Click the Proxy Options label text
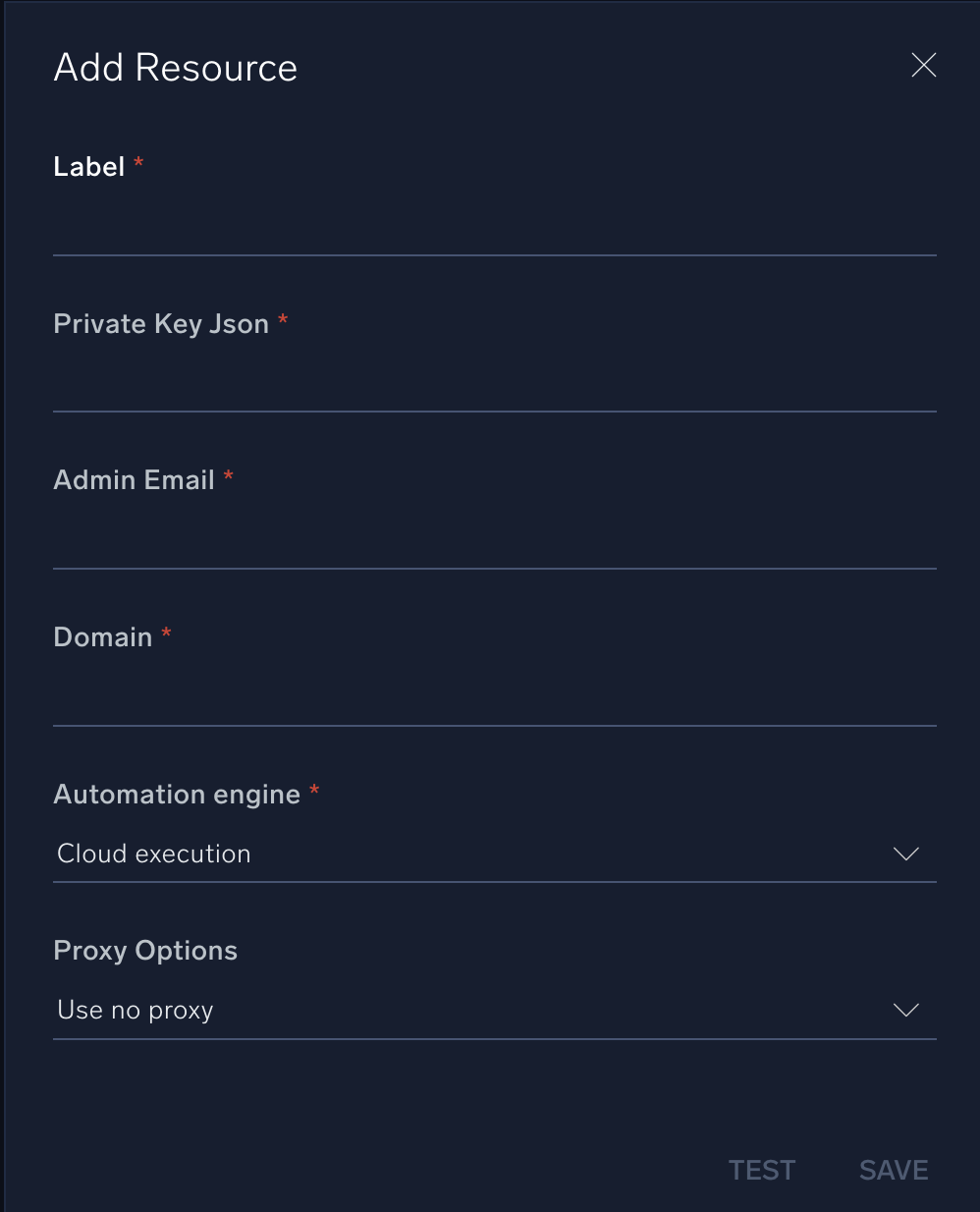The image size is (980, 1212). (144, 950)
